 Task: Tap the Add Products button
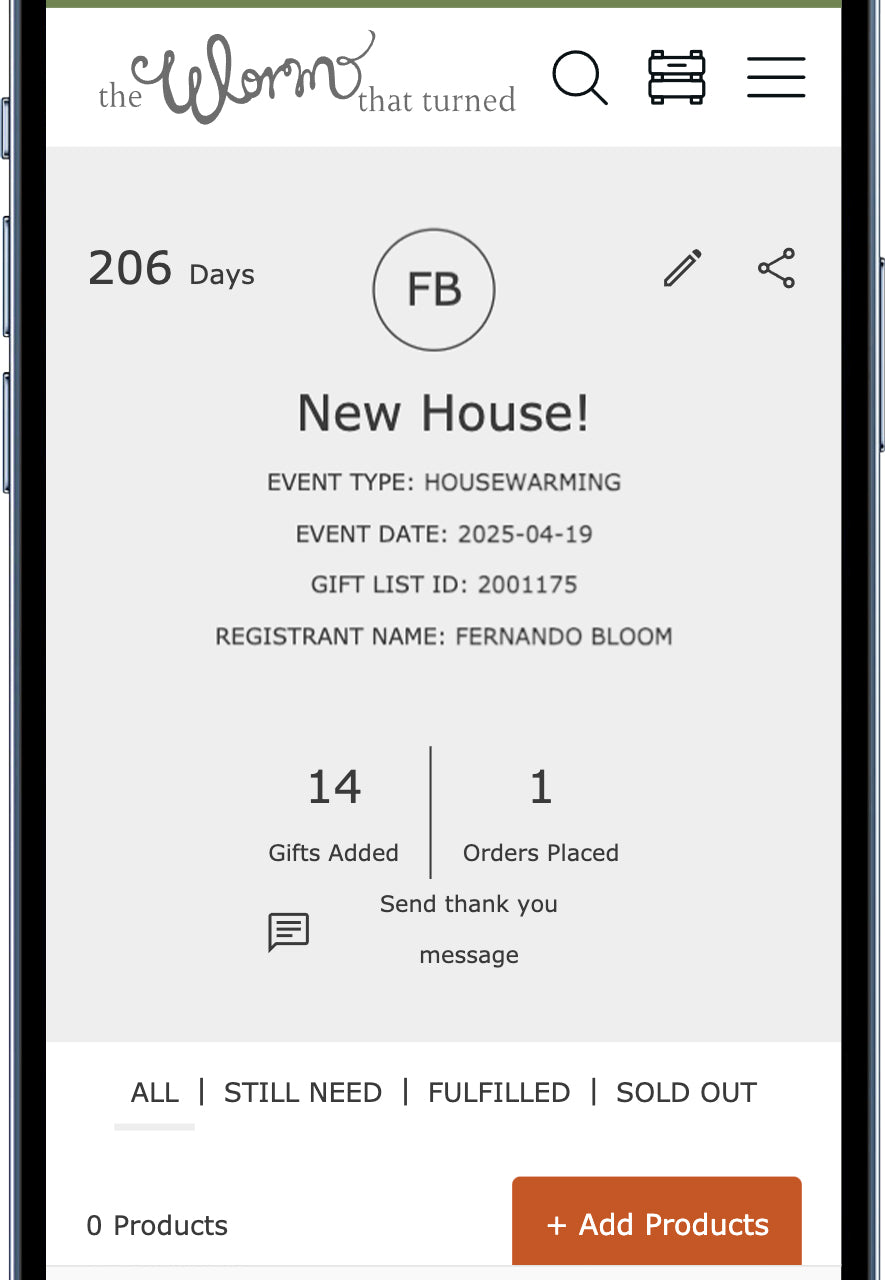click(657, 1223)
